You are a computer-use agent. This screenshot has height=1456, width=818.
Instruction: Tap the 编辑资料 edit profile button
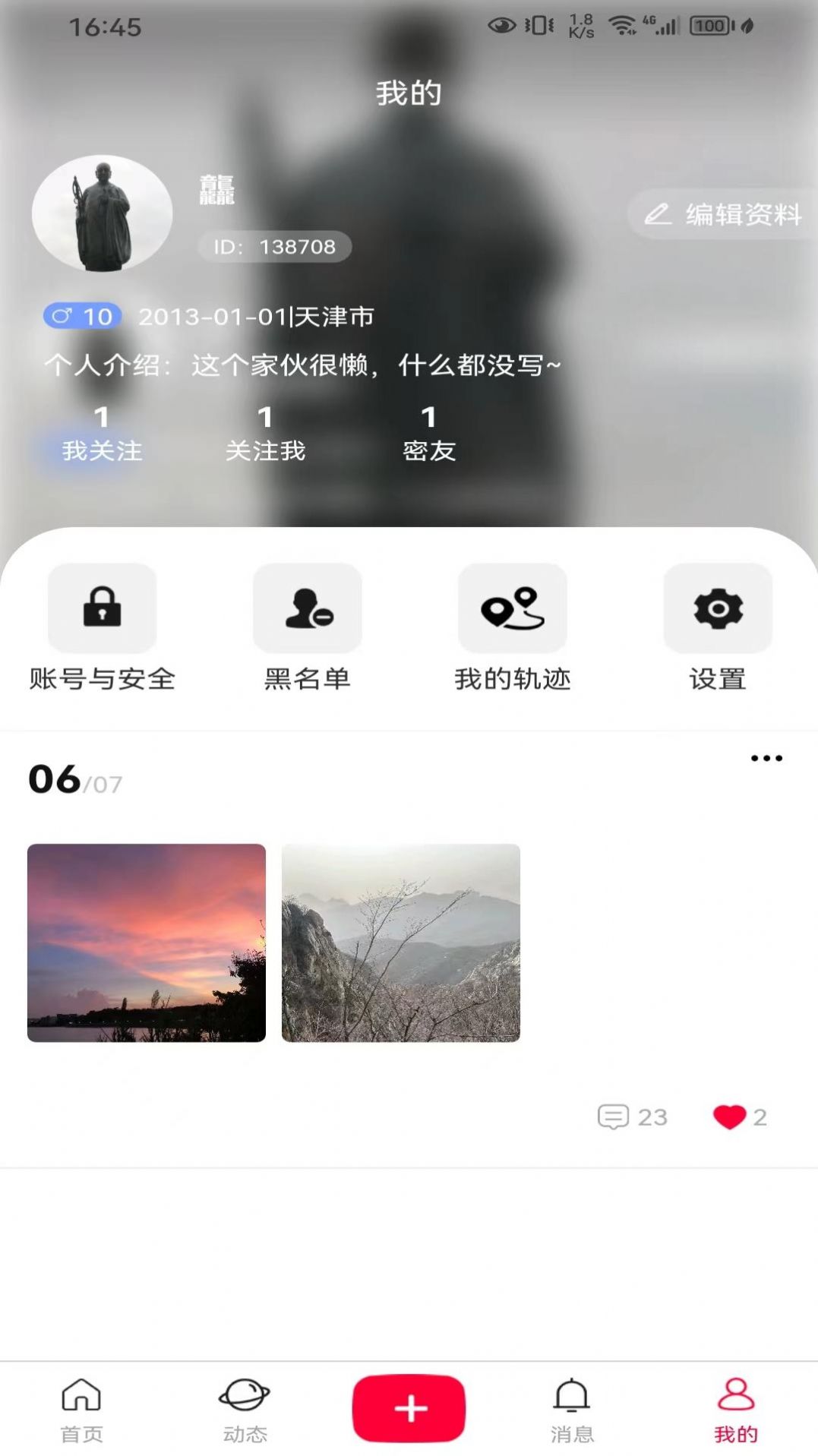point(720,215)
